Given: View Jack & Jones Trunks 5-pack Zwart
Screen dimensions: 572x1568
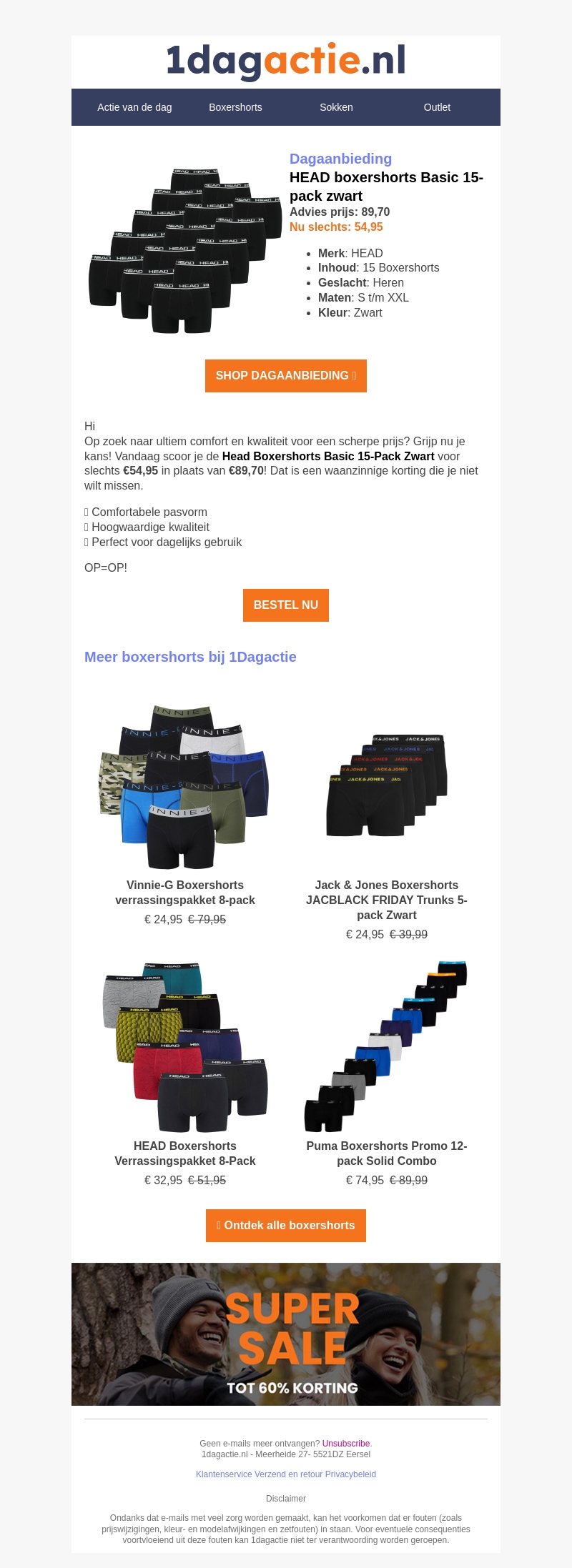Looking at the screenshot, I should tap(387, 899).
